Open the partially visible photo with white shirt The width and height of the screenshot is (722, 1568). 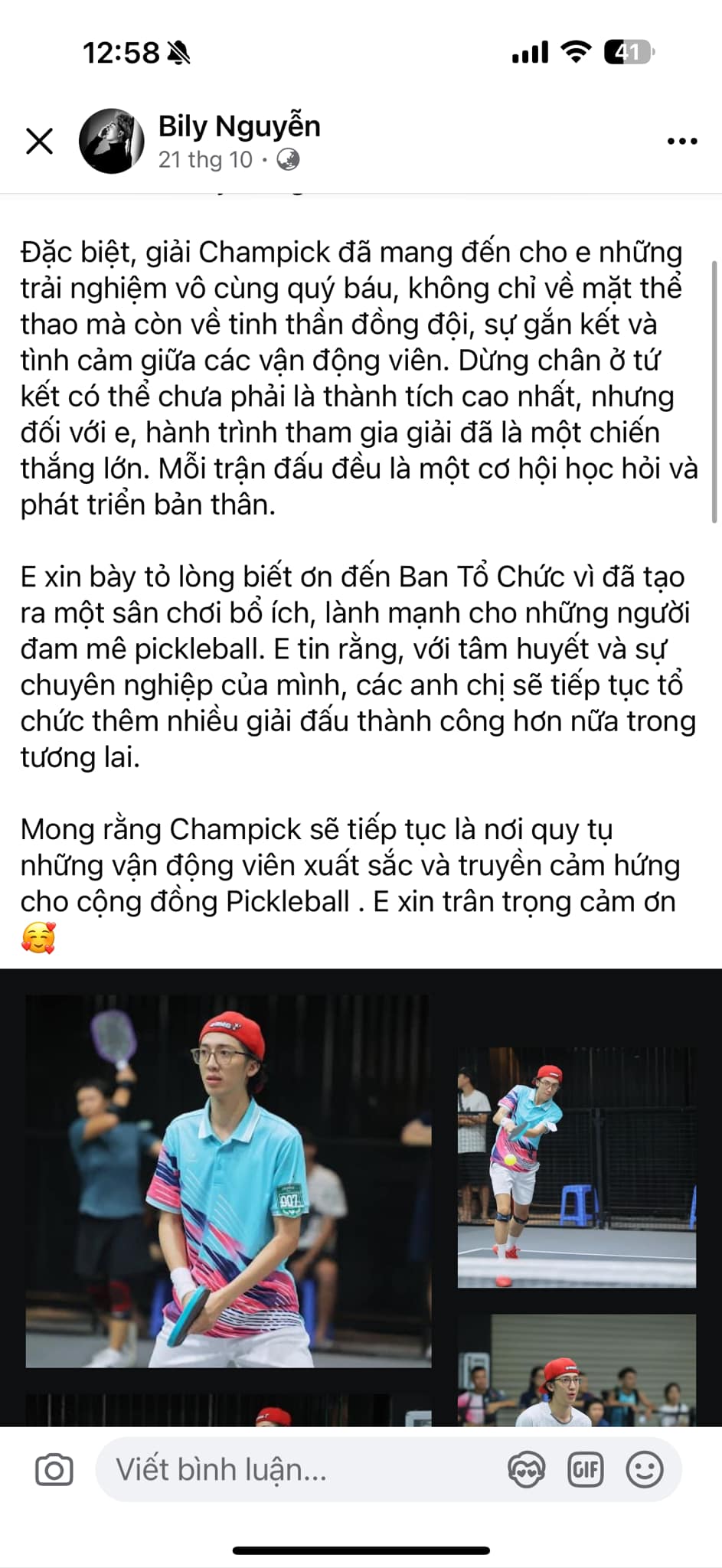577,1370
